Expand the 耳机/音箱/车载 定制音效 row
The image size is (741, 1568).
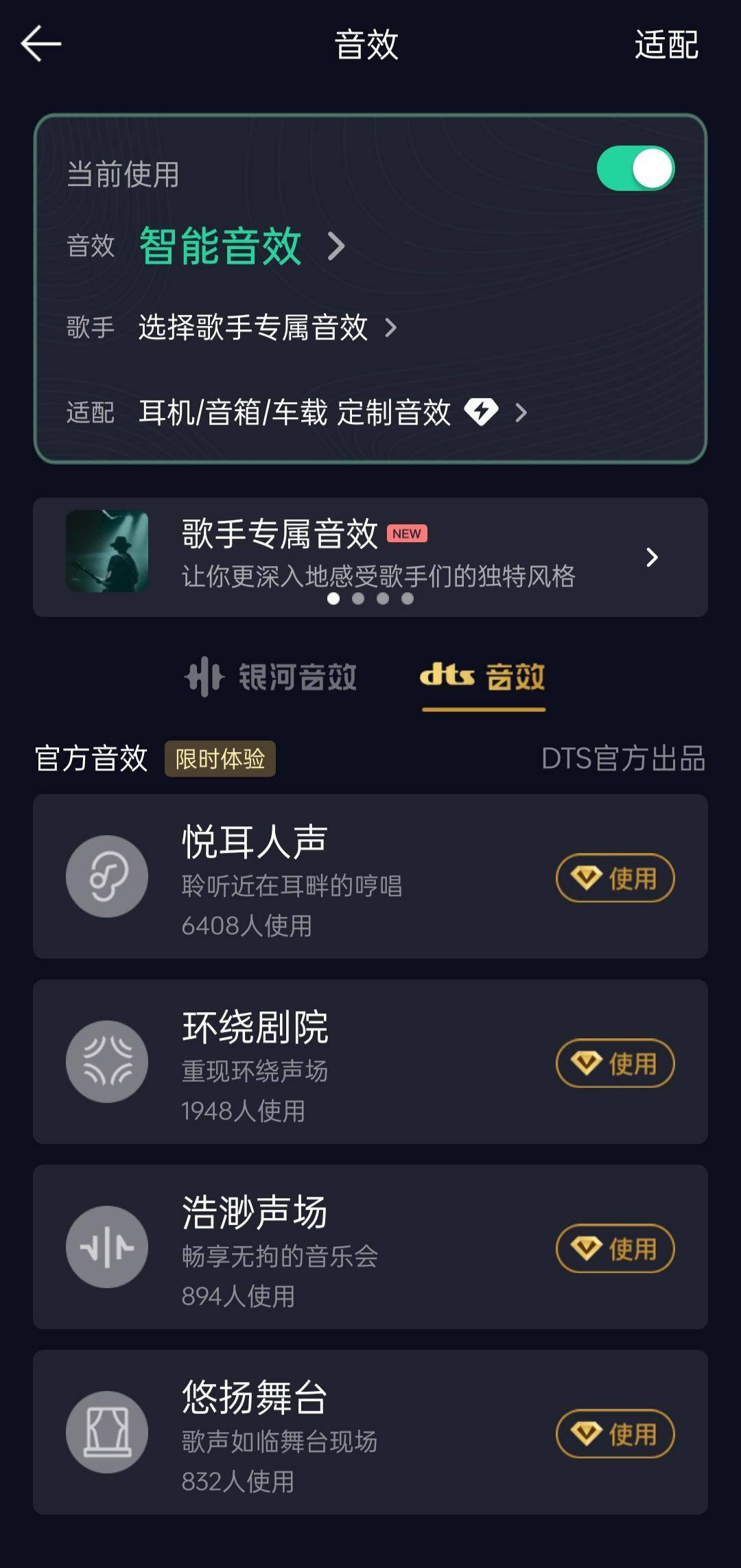coord(524,413)
